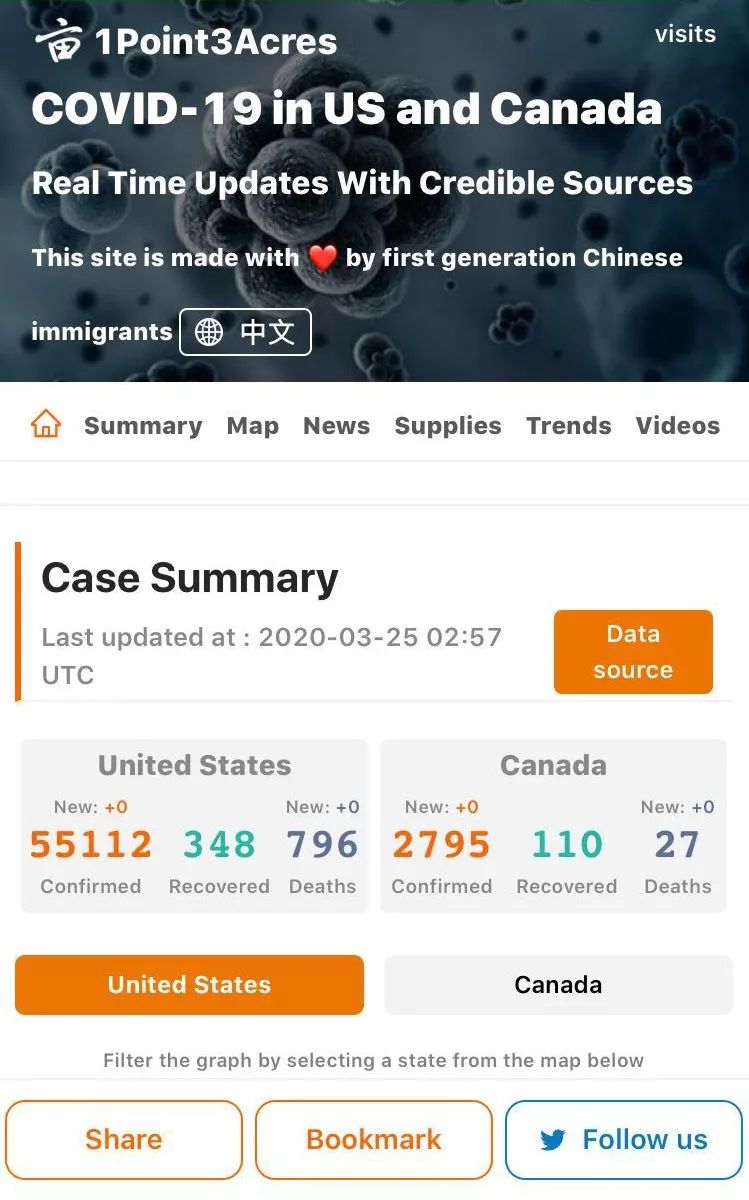This screenshot has height=1200, width=749.
Task: Go to the Videos tab
Action: pyautogui.click(x=677, y=425)
